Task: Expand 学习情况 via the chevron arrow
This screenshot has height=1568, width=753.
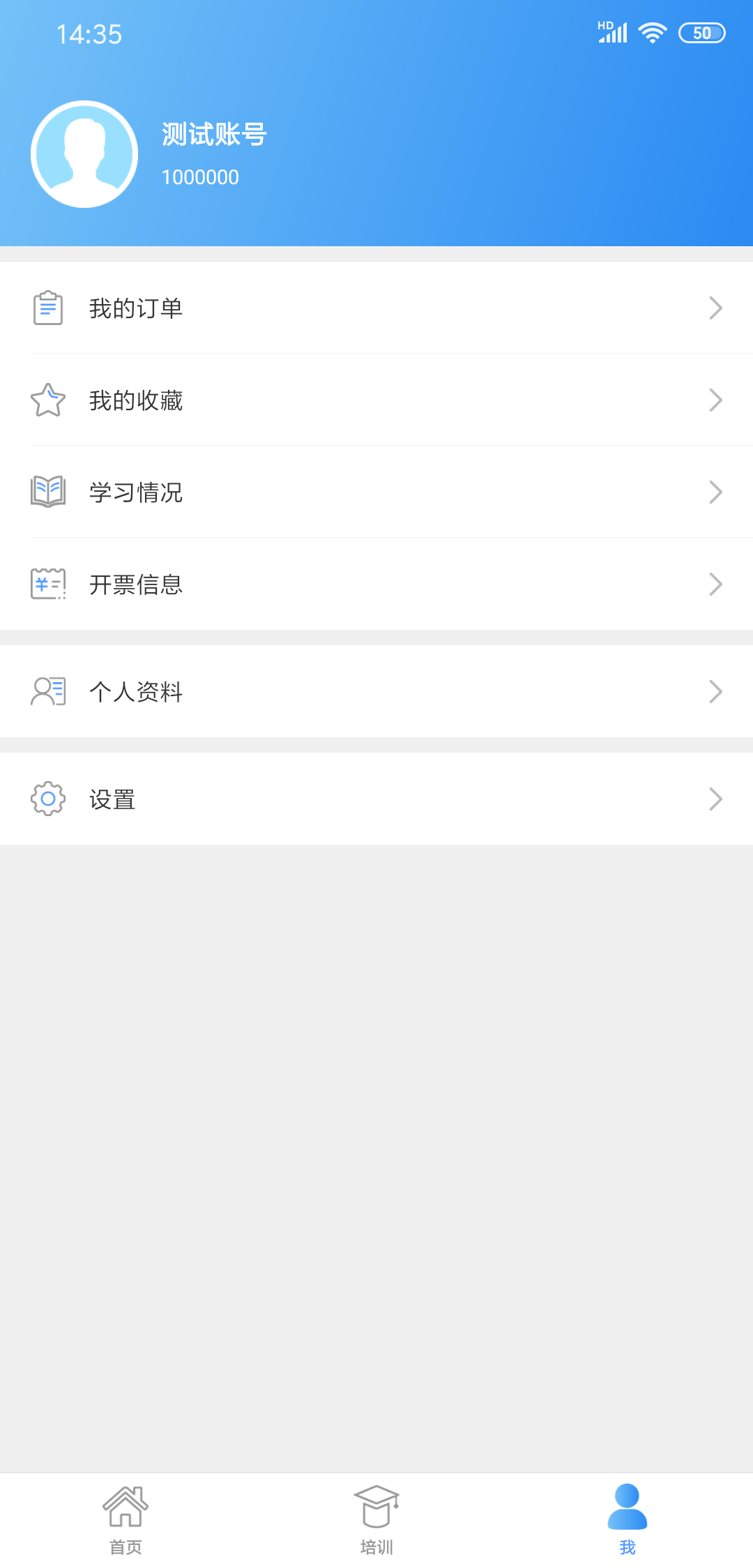Action: [715, 492]
